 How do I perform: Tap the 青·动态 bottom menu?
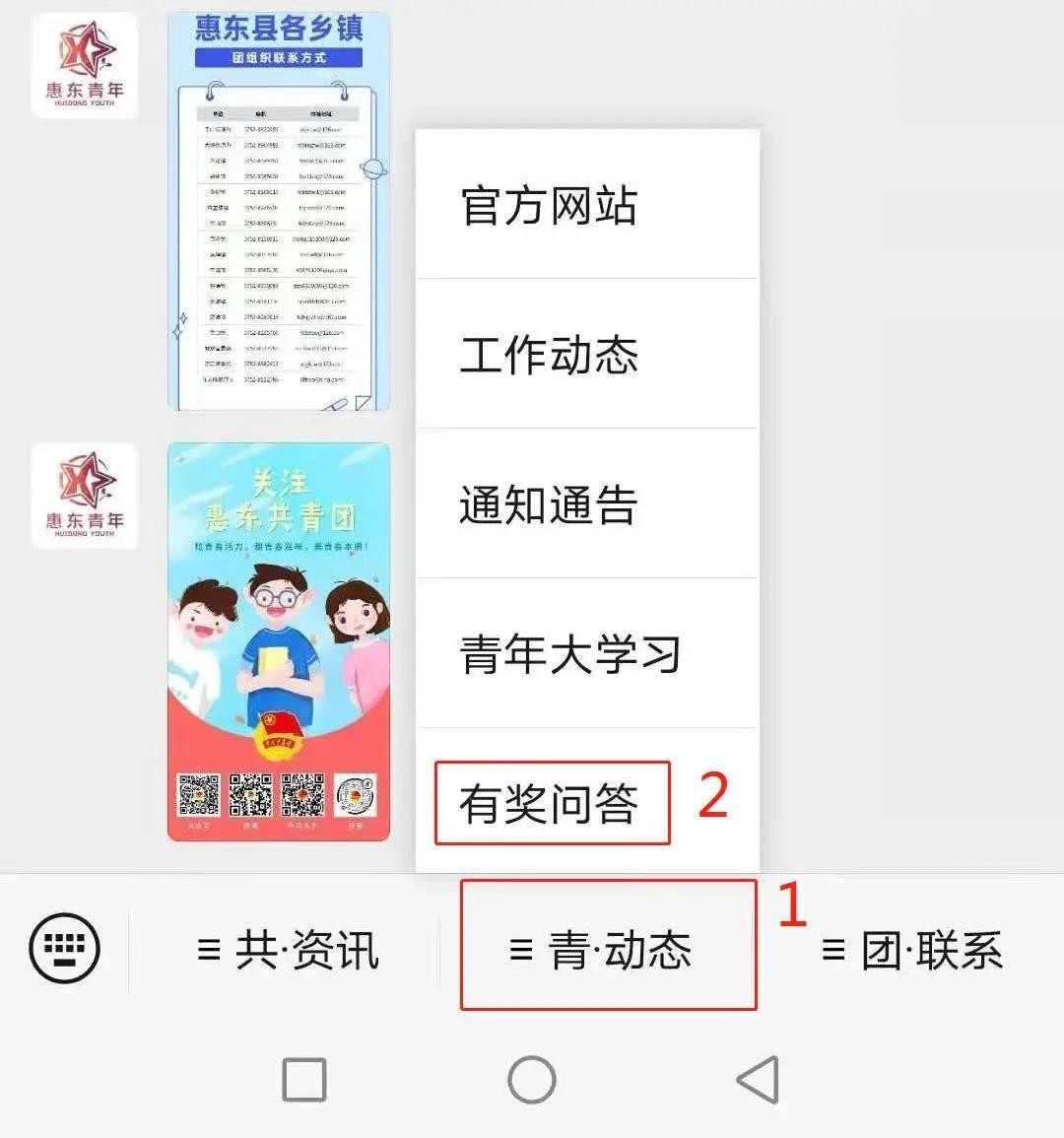(x=607, y=948)
